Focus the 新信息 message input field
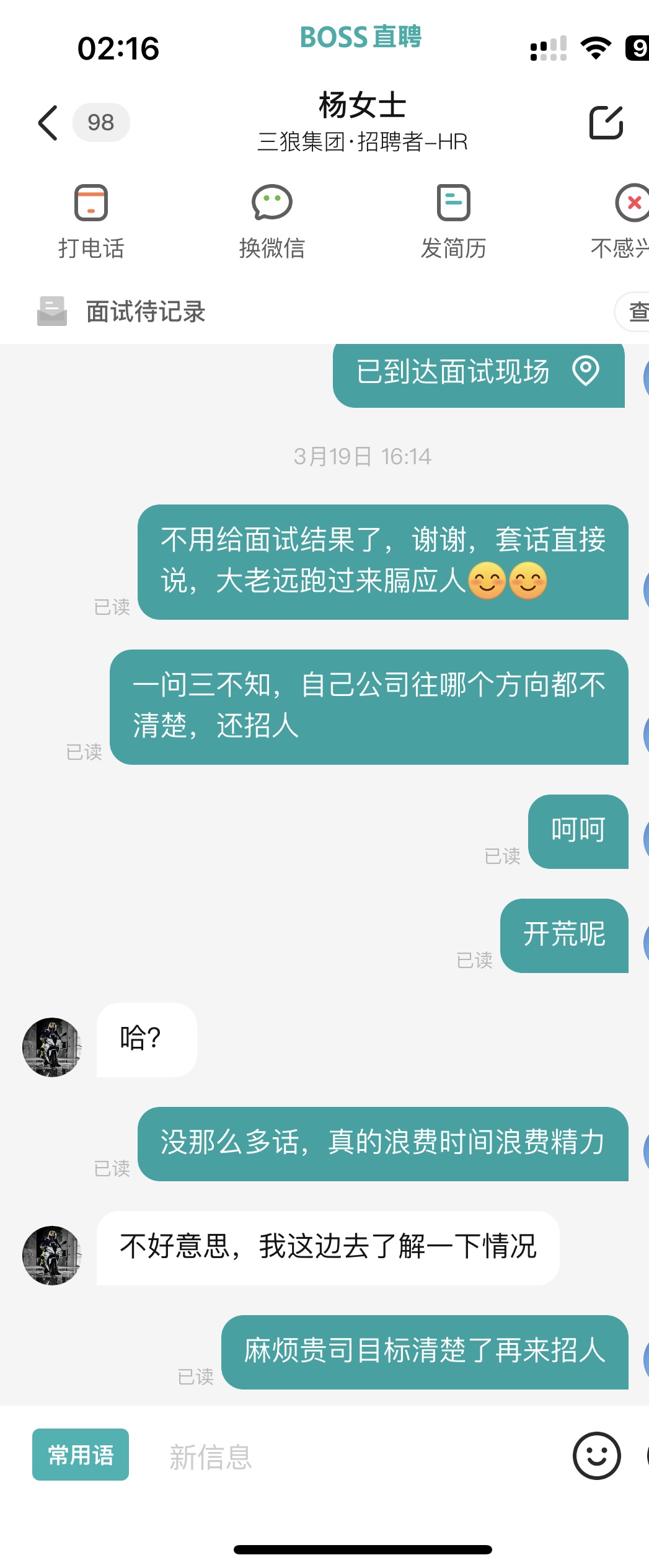Viewport: 649px width, 1568px height. [347, 1456]
